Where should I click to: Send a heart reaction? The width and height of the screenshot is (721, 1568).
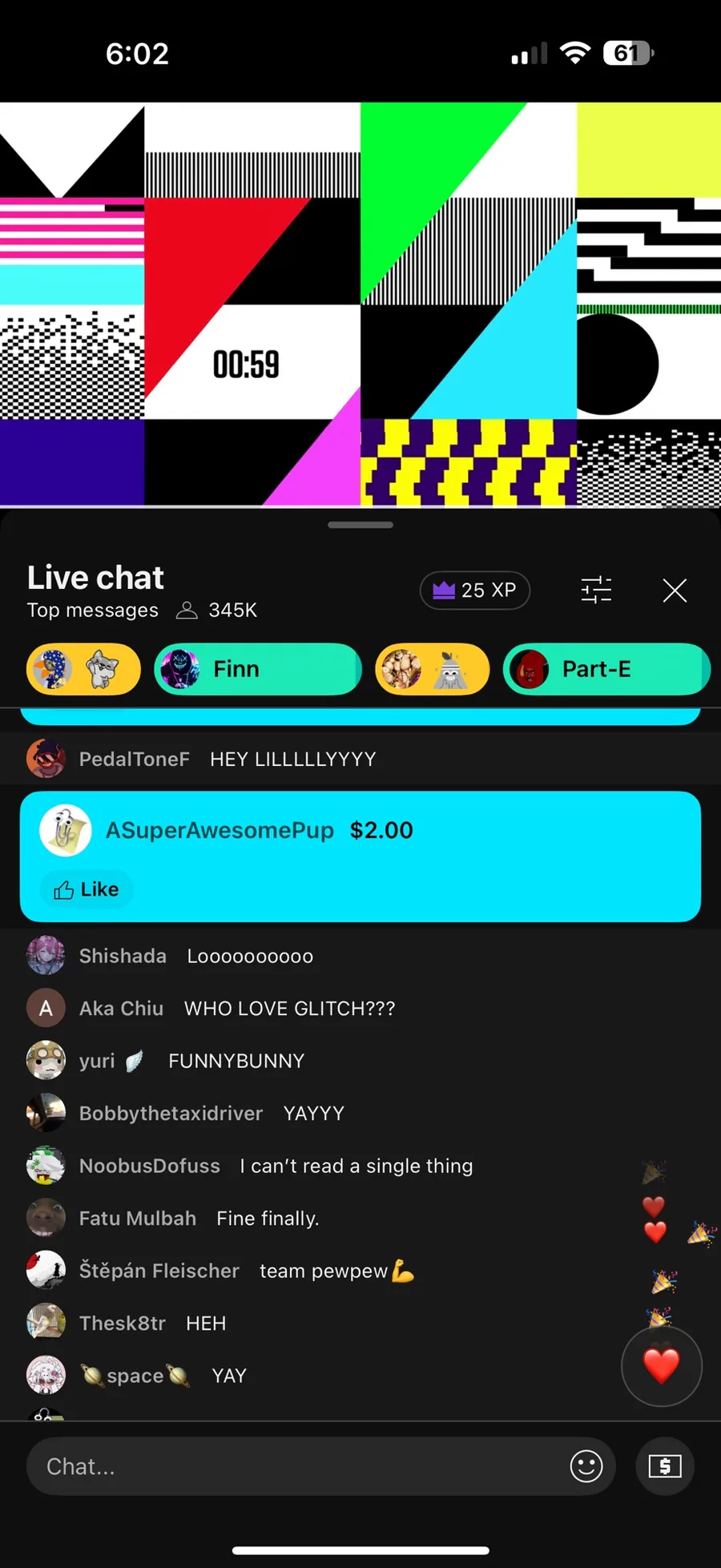[662, 1366]
